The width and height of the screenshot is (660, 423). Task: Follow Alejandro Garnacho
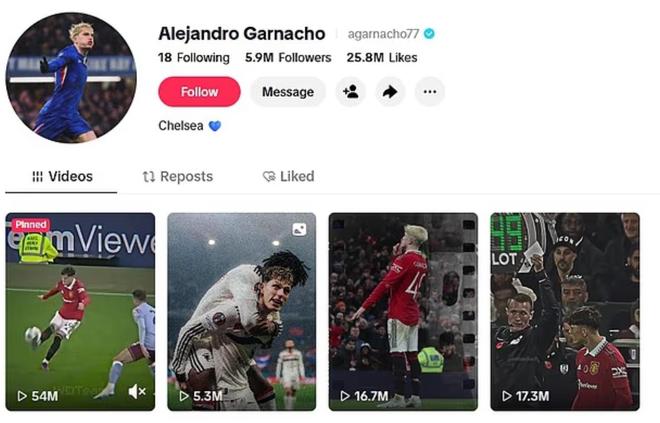click(199, 92)
